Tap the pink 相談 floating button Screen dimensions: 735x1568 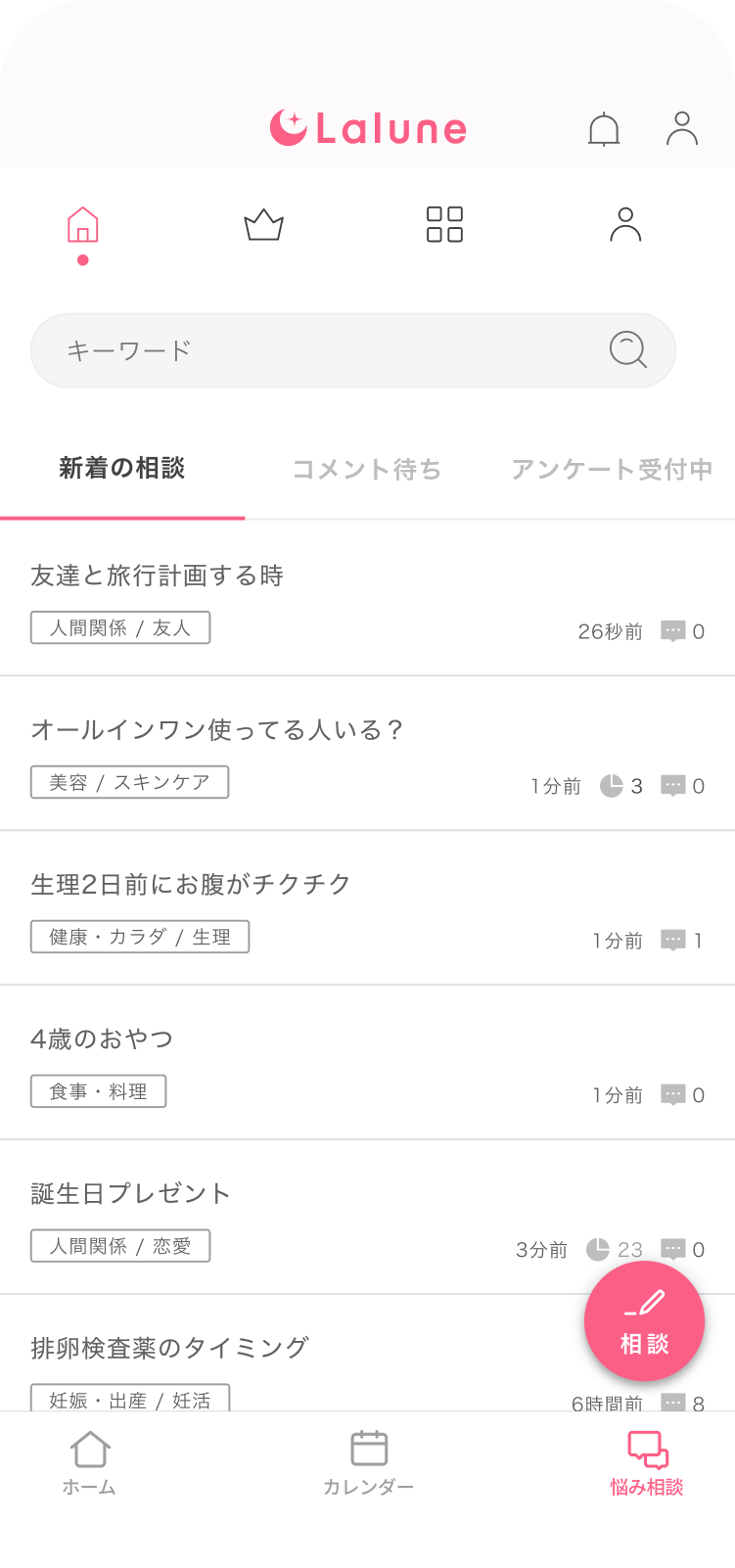click(x=644, y=1320)
